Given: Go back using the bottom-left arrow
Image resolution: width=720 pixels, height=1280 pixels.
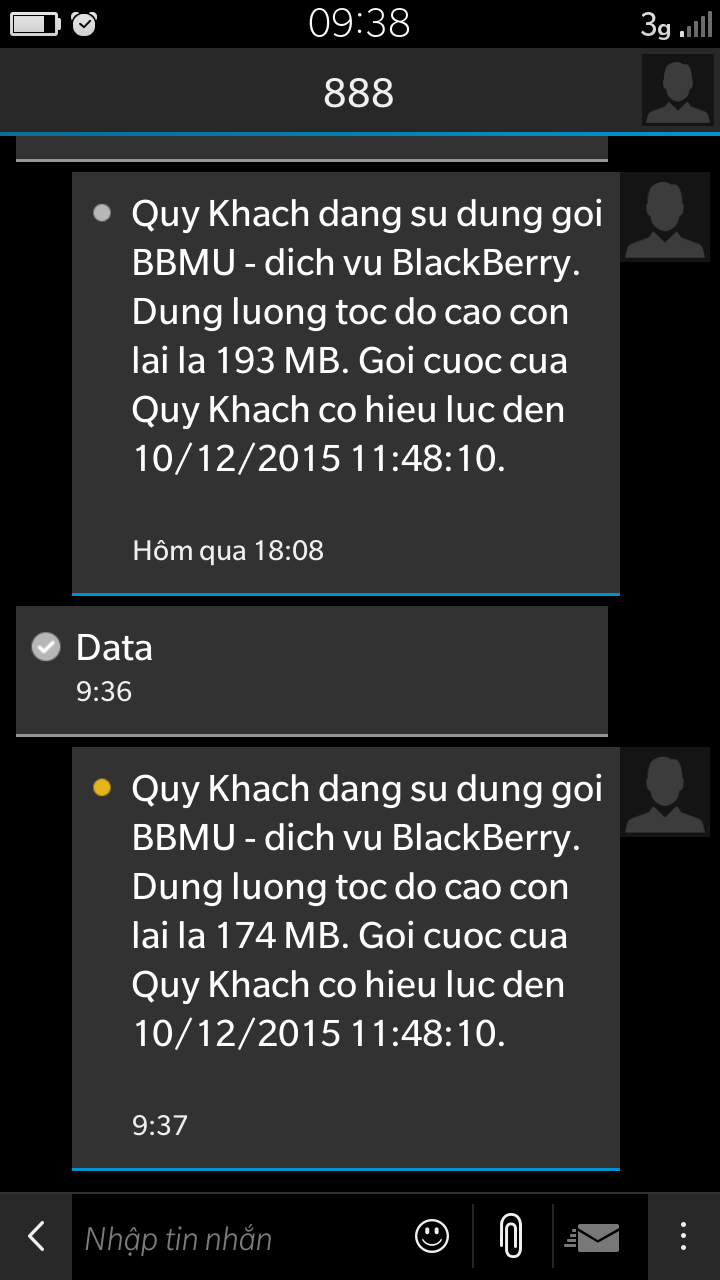Looking at the screenshot, I should [36, 1237].
